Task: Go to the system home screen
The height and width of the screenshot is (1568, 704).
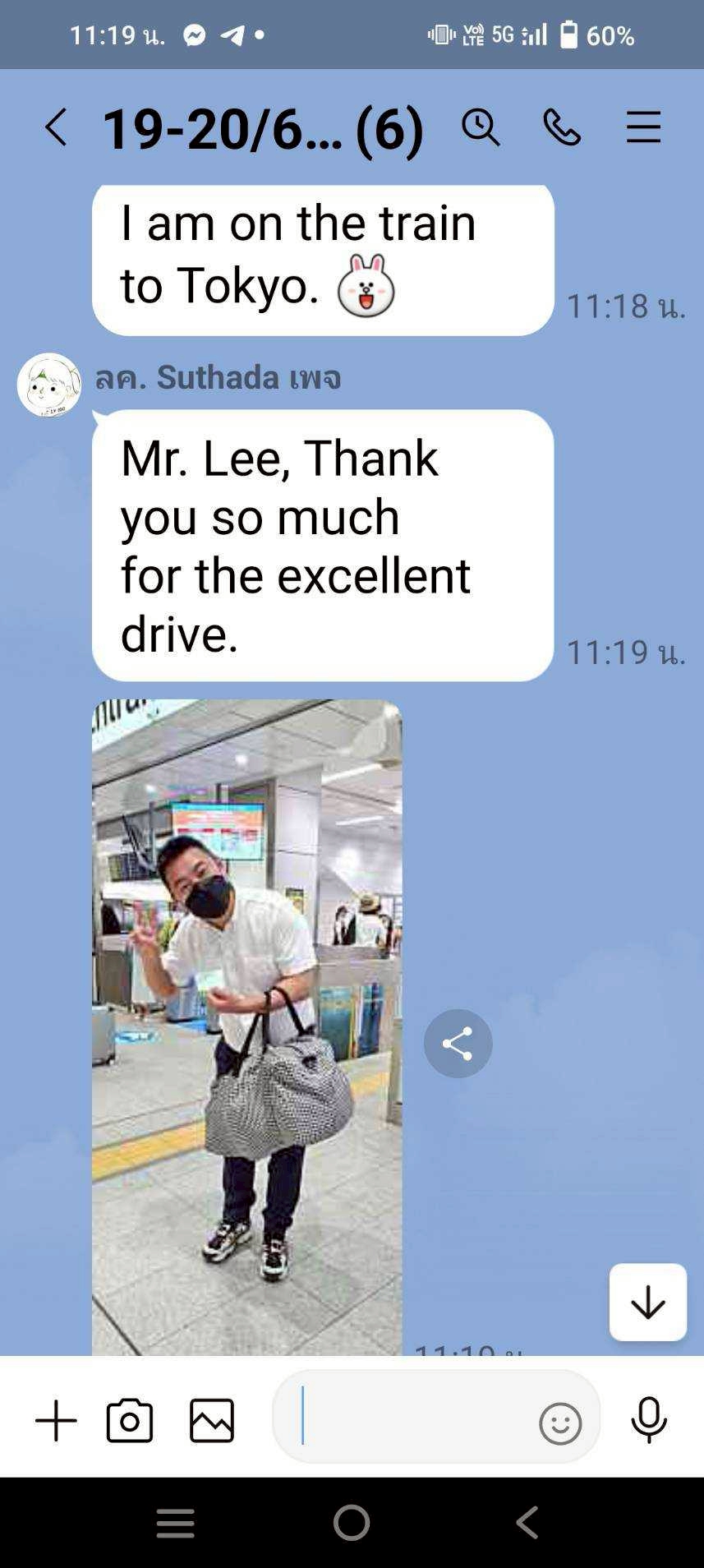Action: 352,1523
